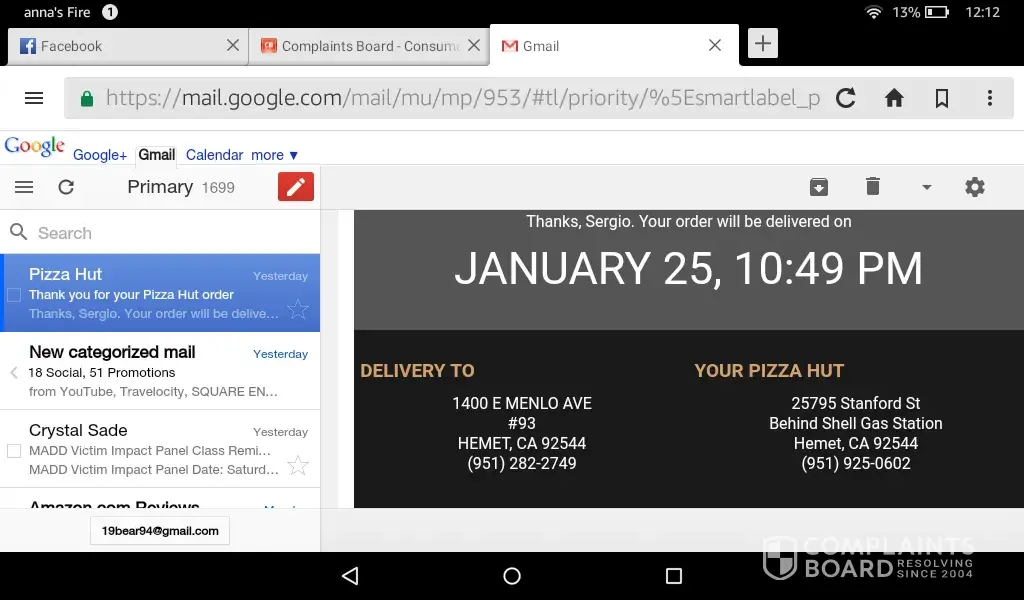
Task: Tap the Android back button
Action: point(350,576)
